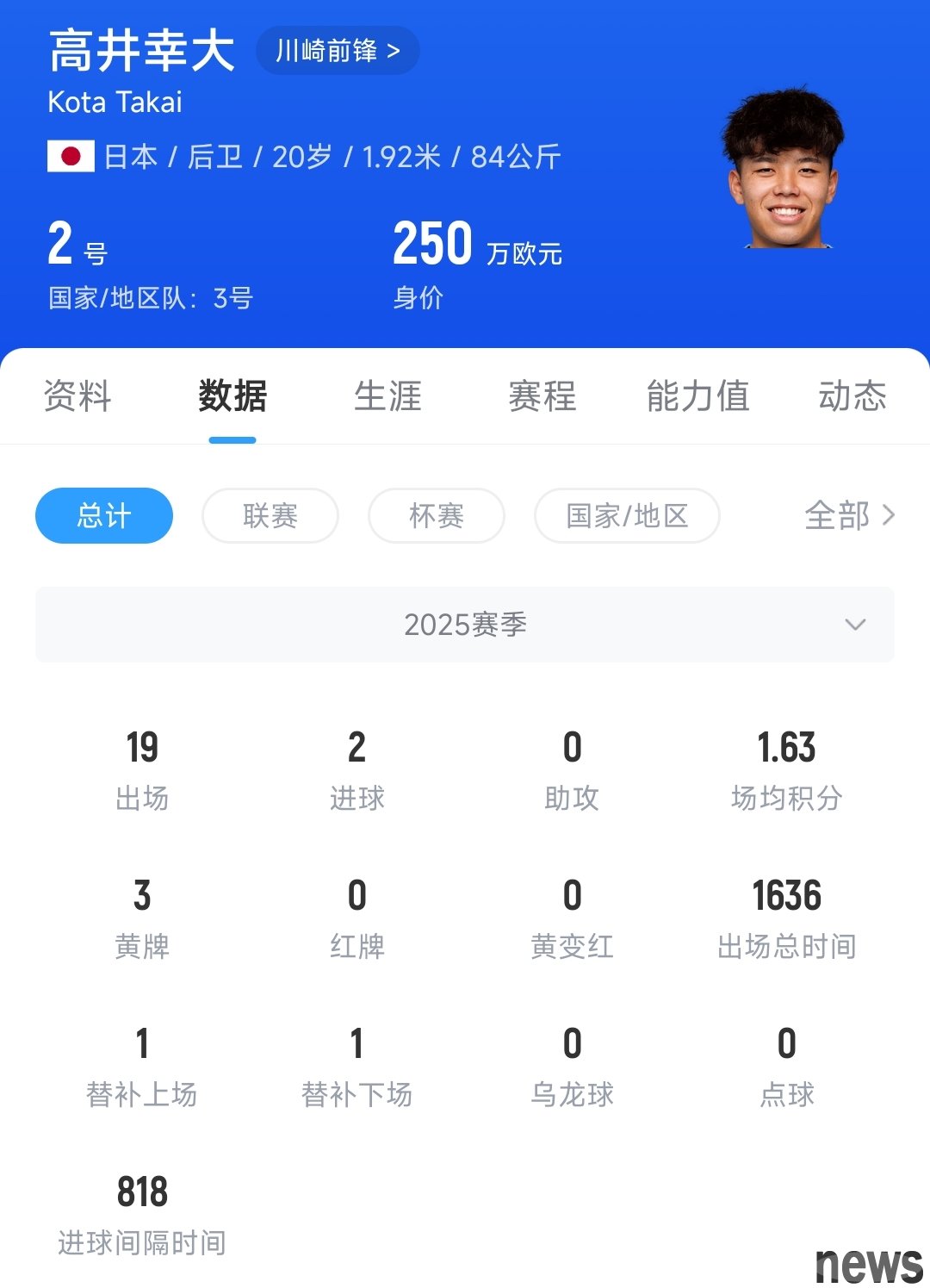Switch to the 动态 tab
Viewport: 930px width, 1288px height.
click(852, 396)
